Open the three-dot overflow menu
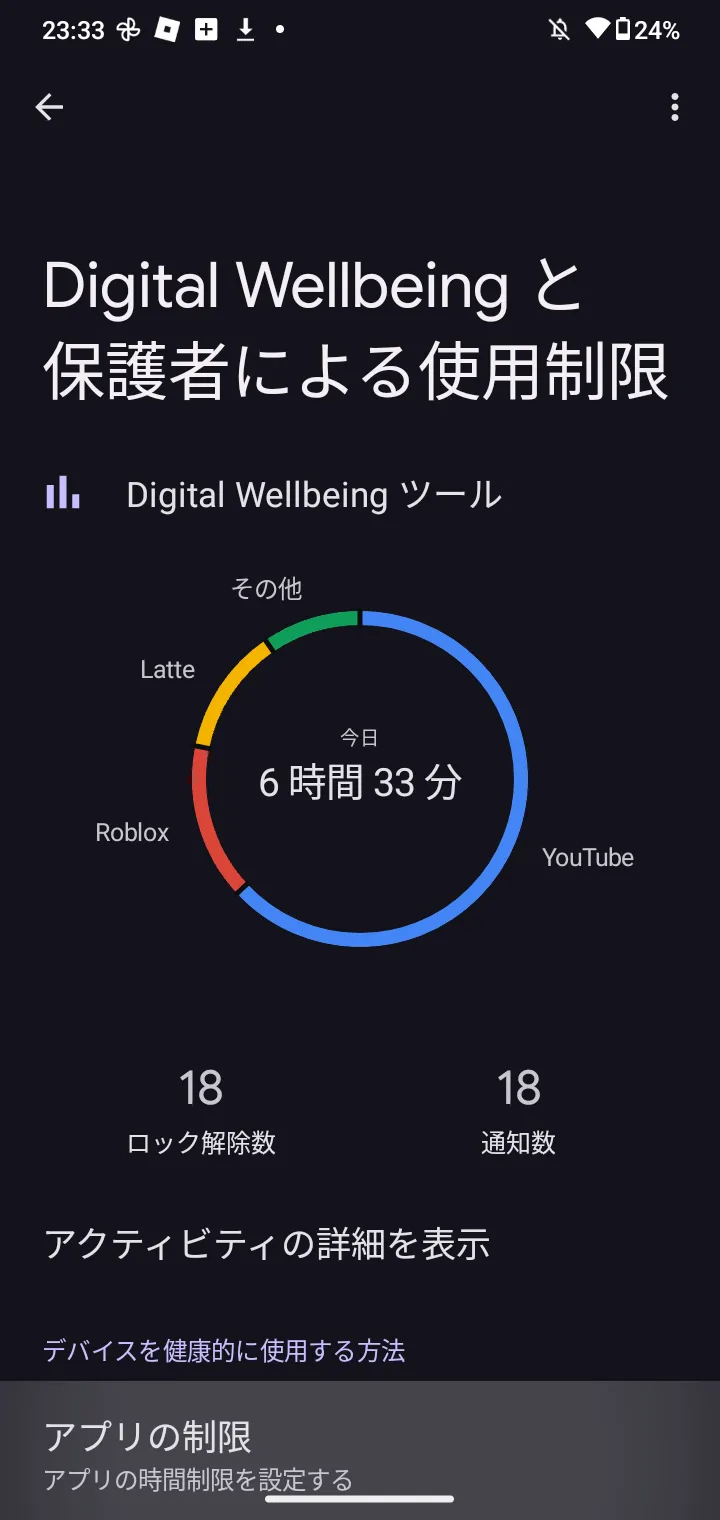Screen dimensions: 720x1520 click(675, 107)
